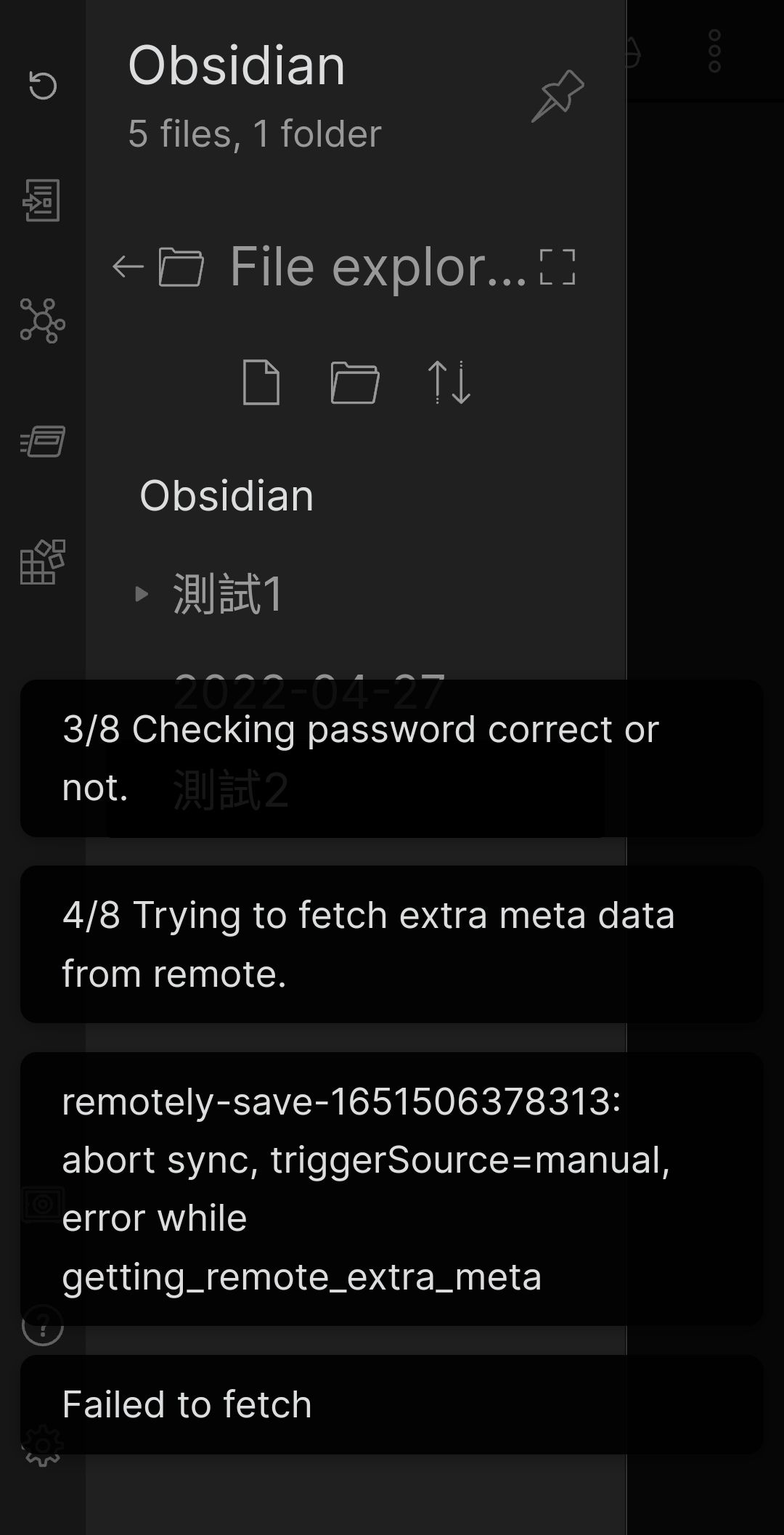Change the file sort order
This screenshot has height=1535, width=784.
coord(449,382)
